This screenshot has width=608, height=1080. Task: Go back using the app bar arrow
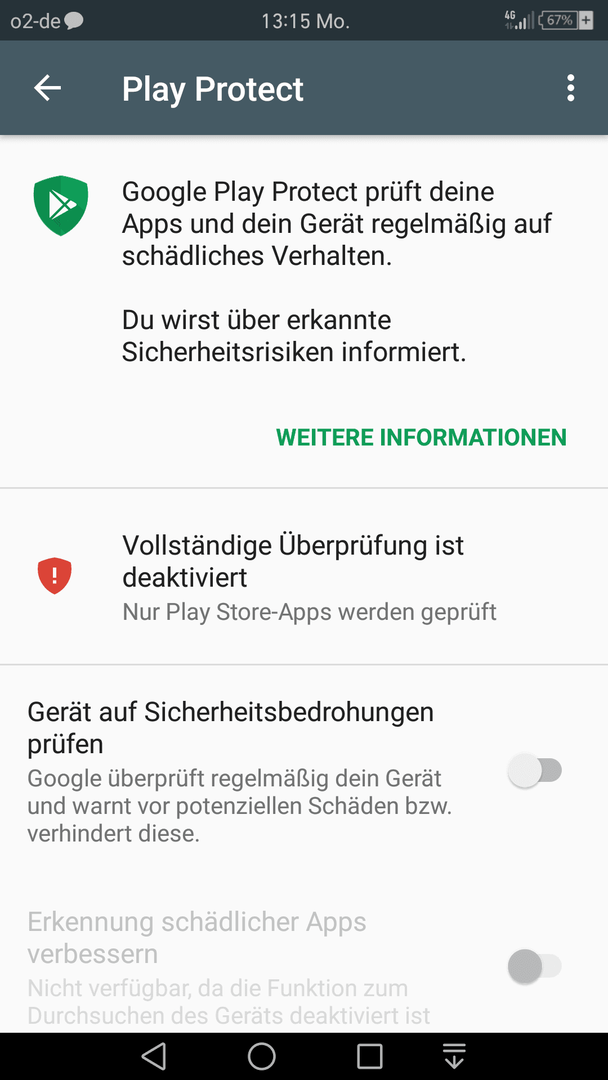pos(48,88)
